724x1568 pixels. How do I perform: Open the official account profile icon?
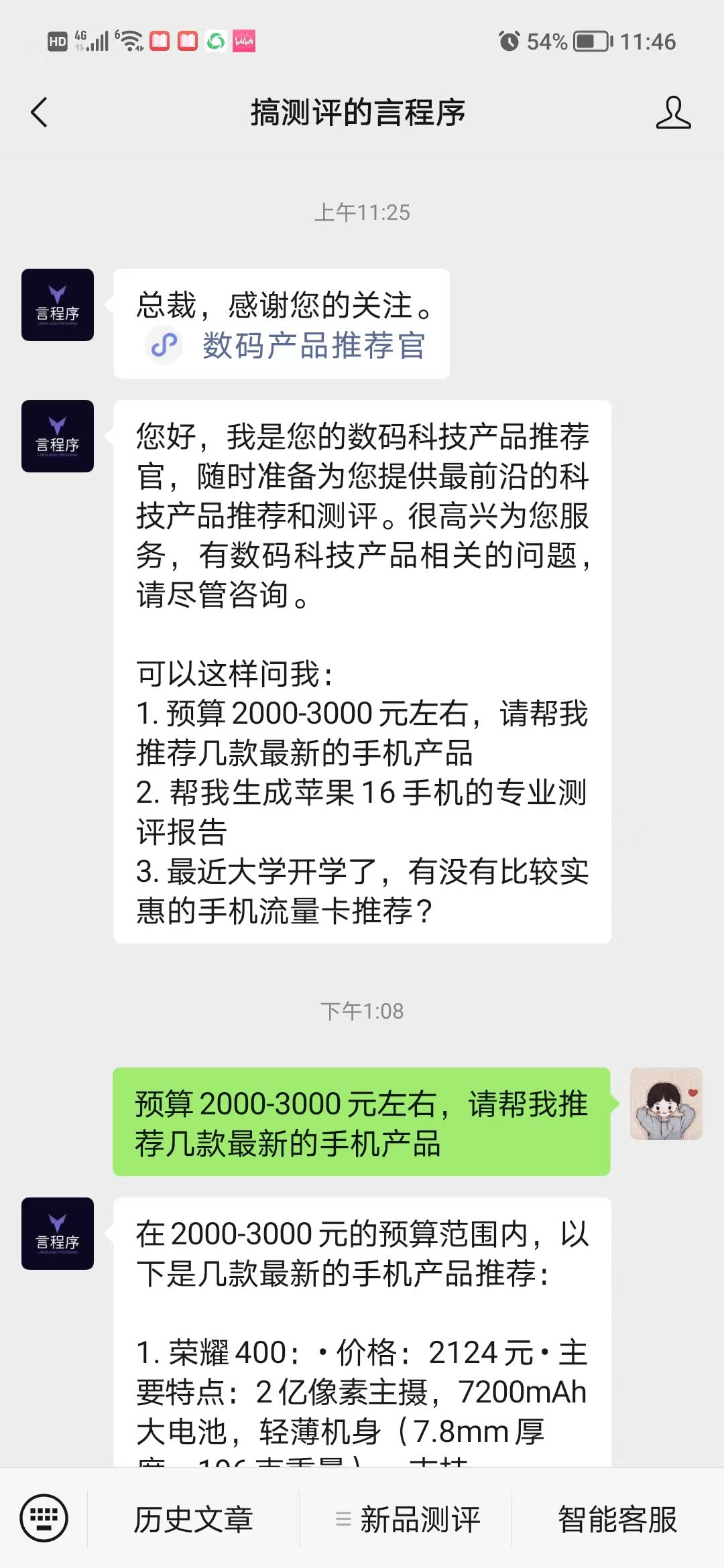coord(673,112)
